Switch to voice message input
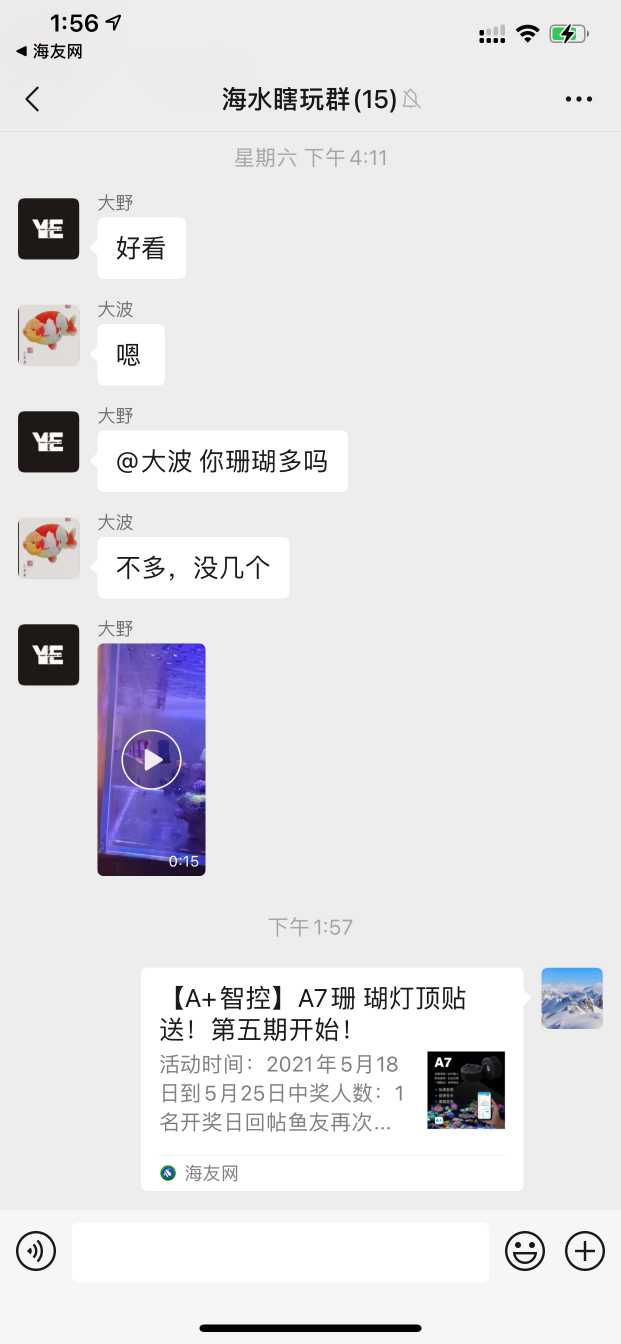This screenshot has width=621, height=1344. tap(36, 1251)
